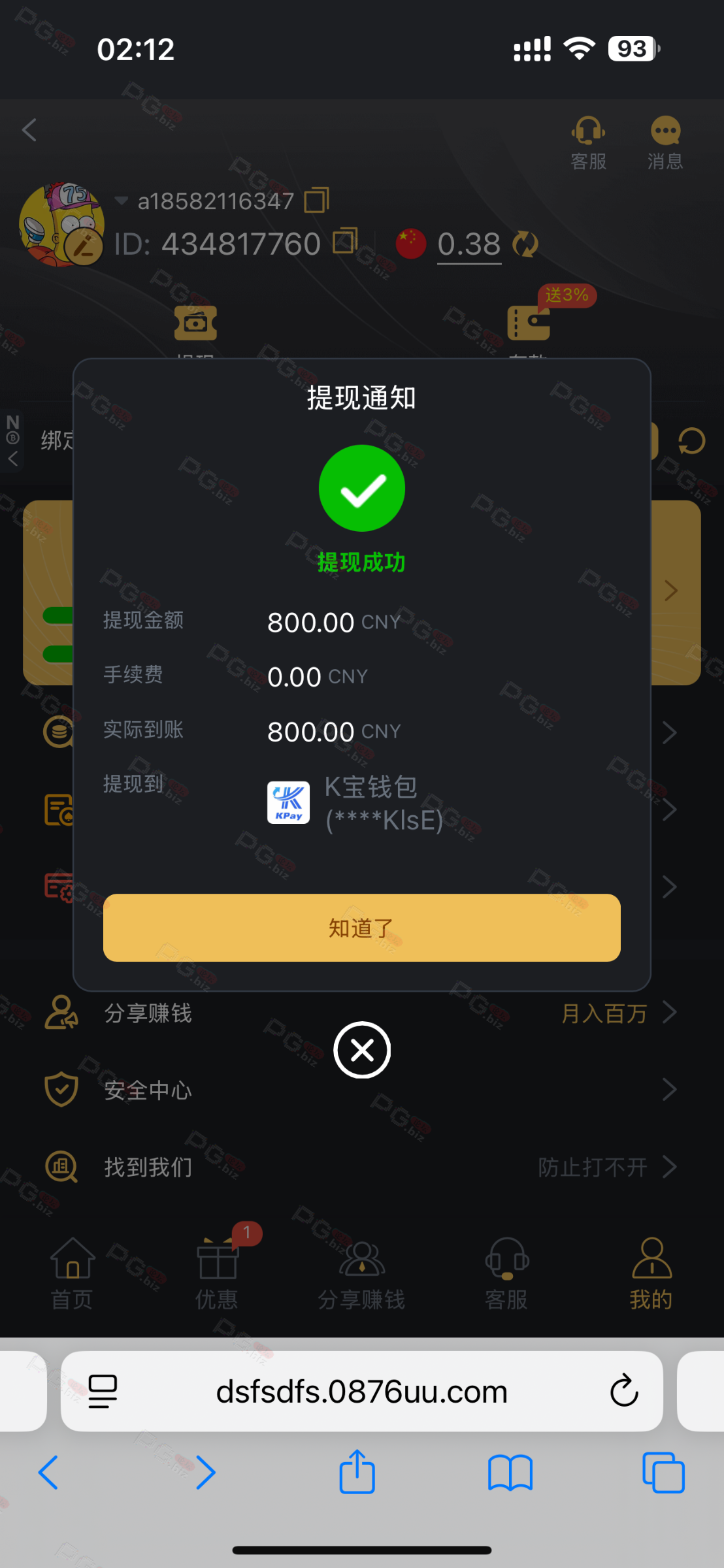Open the page settings menu in address bar
The image size is (724, 1568).
coord(103,1391)
